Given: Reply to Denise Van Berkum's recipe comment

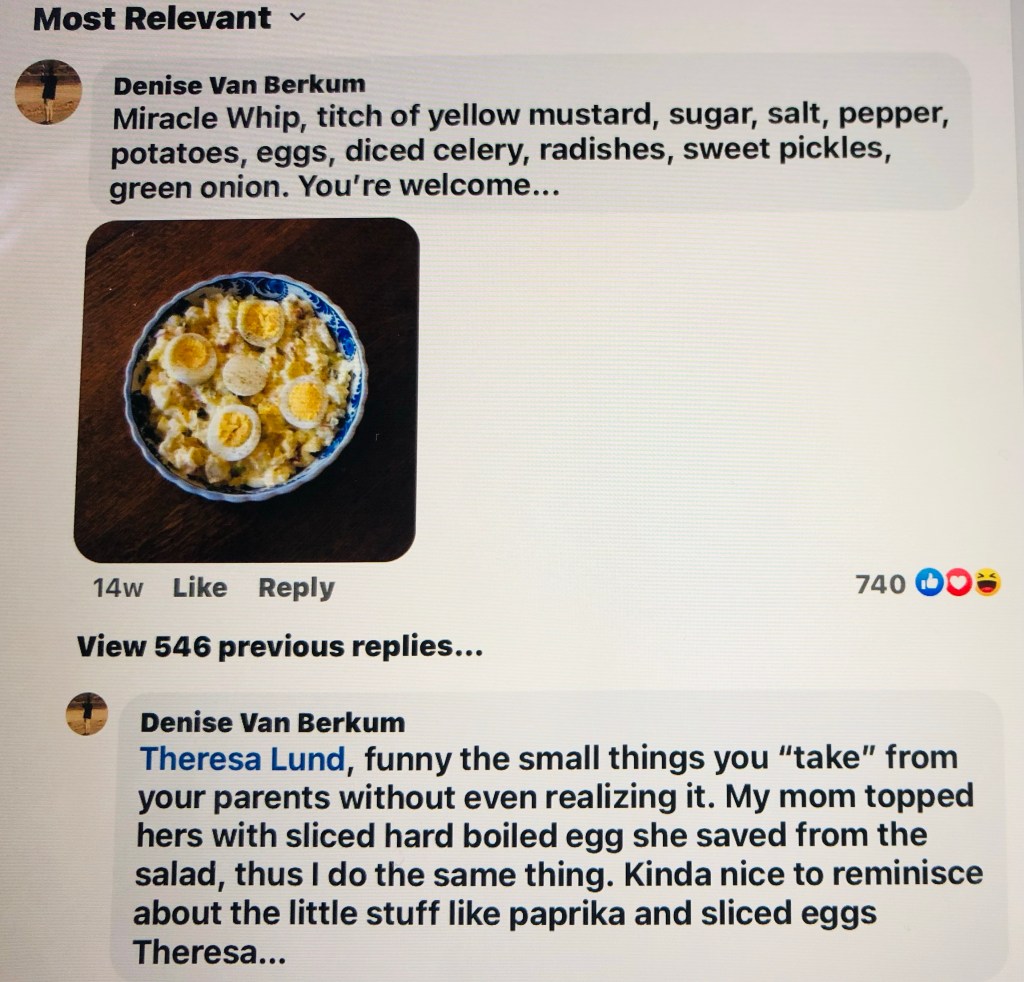Looking at the screenshot, I should tap(296, 588).
